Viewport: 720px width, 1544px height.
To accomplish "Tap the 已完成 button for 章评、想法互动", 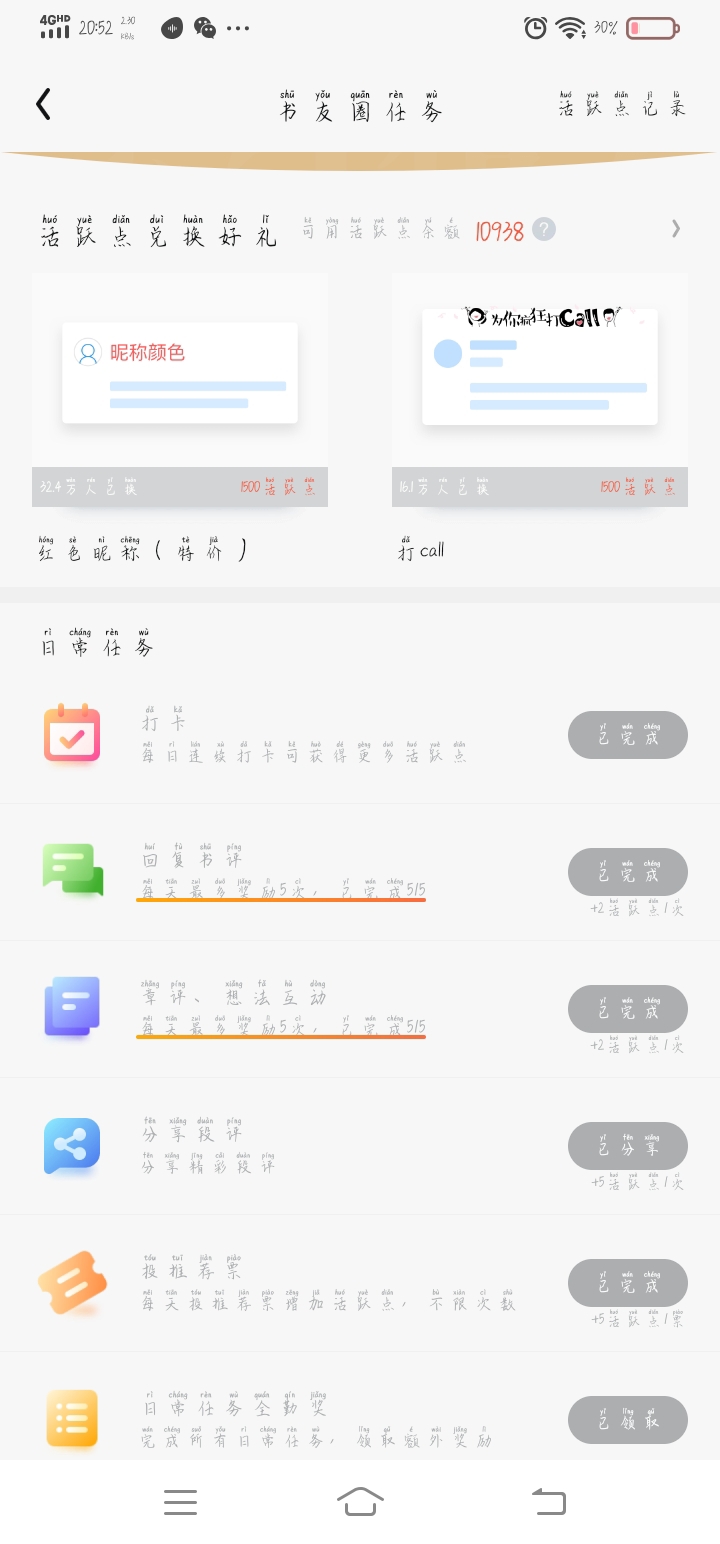I will [x=628, y=1009].
